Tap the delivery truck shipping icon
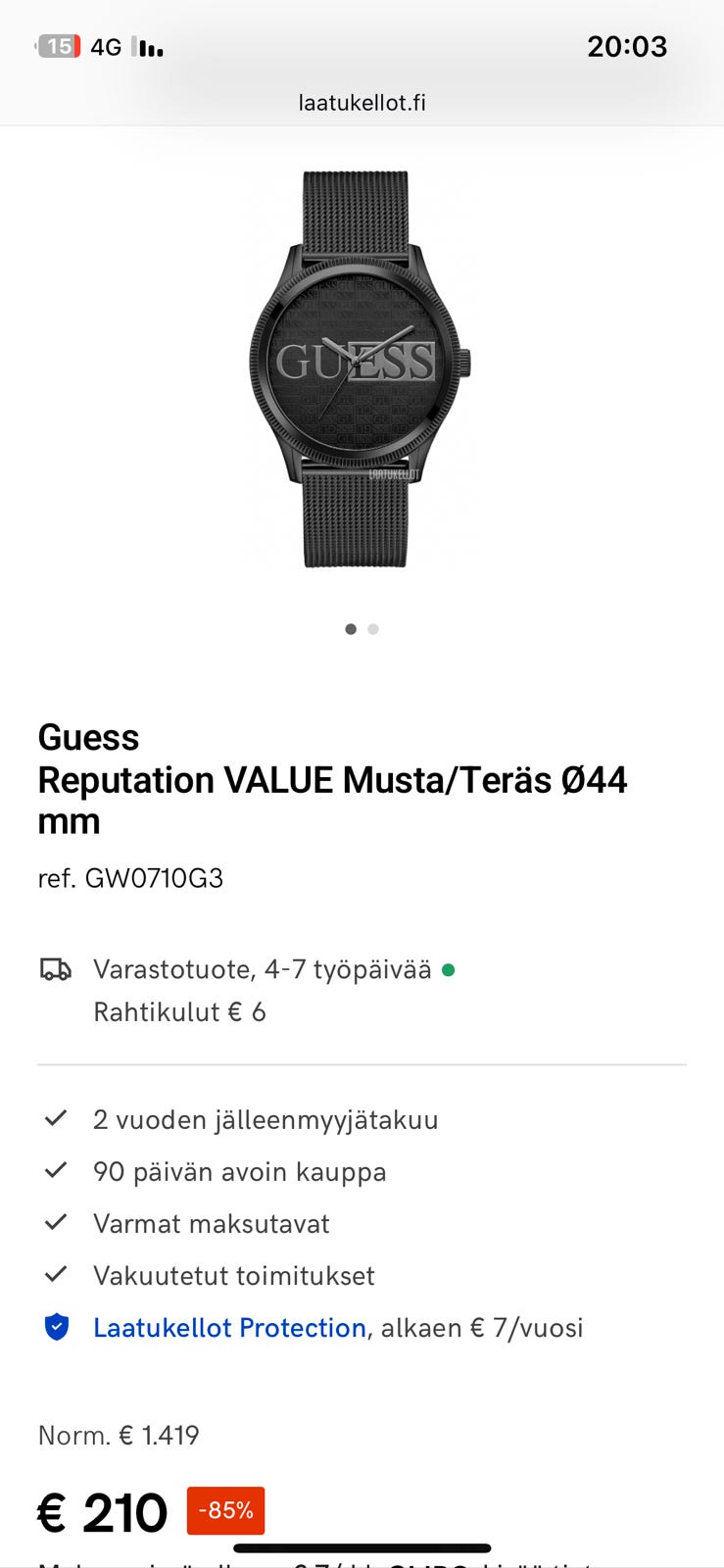This screenshot has height=1568, width=724. click(56, 968)
